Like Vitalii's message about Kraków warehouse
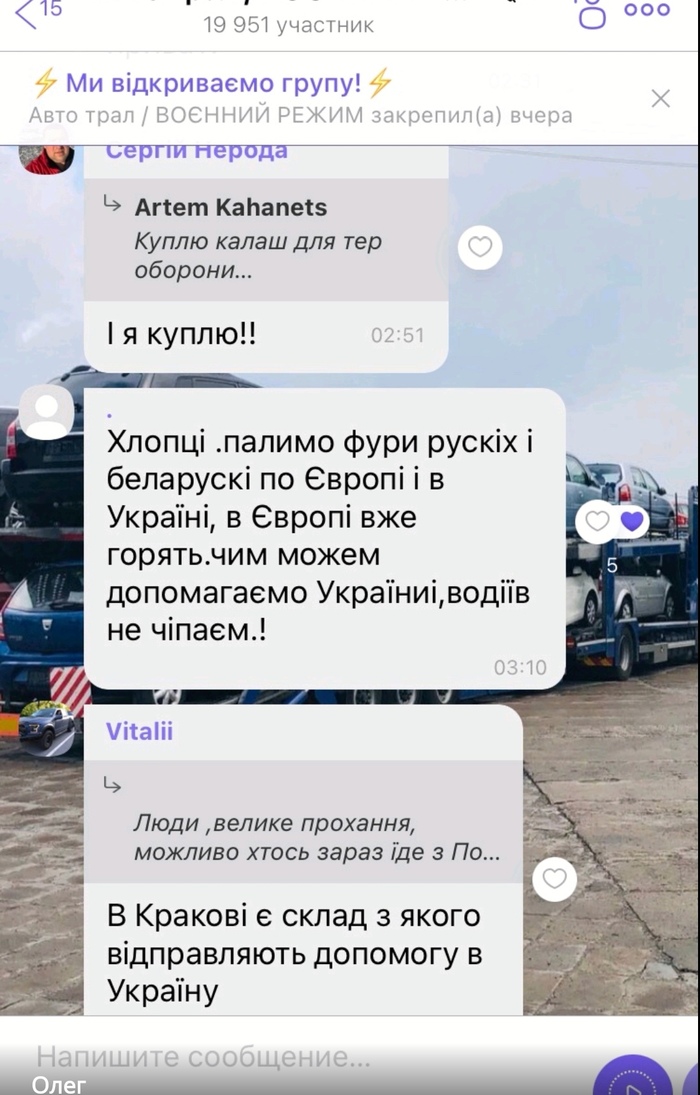 [554, 879]
